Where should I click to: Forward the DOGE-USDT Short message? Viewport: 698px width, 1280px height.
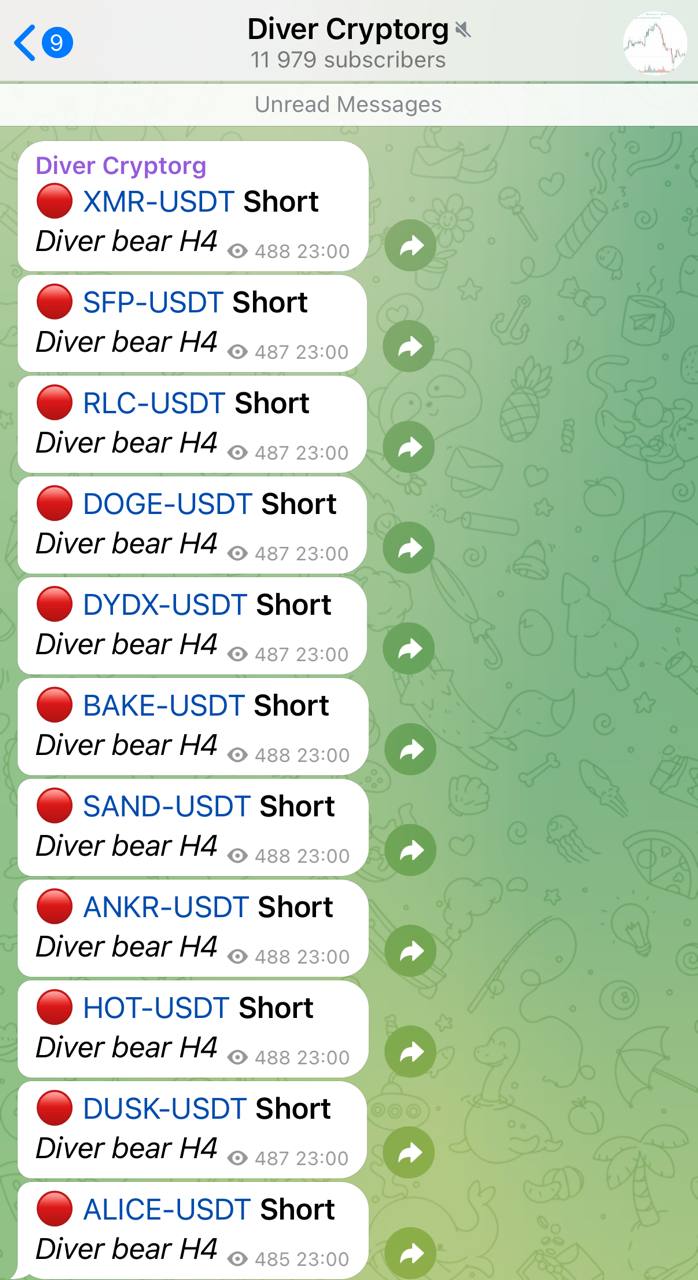tap(410, 549)
